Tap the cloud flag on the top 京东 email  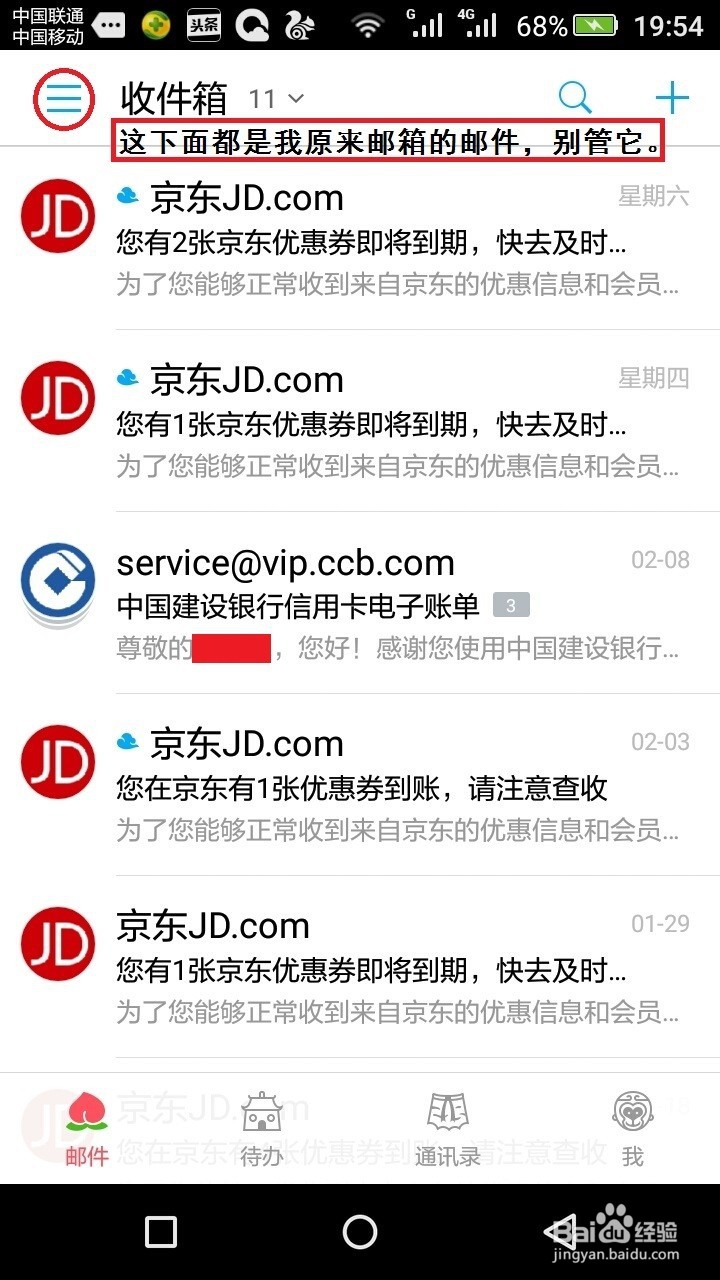click(x=128, y=196)
